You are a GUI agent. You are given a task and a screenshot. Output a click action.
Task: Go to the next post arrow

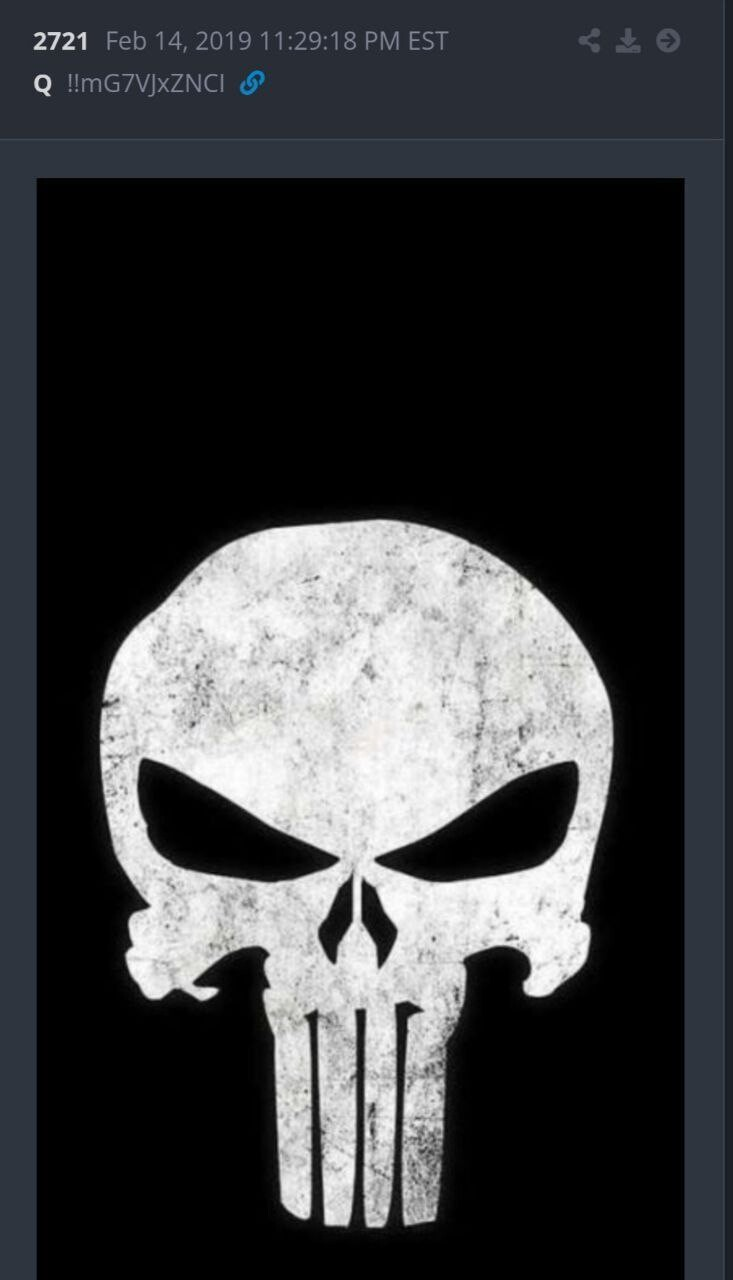[x=668, y=41]
